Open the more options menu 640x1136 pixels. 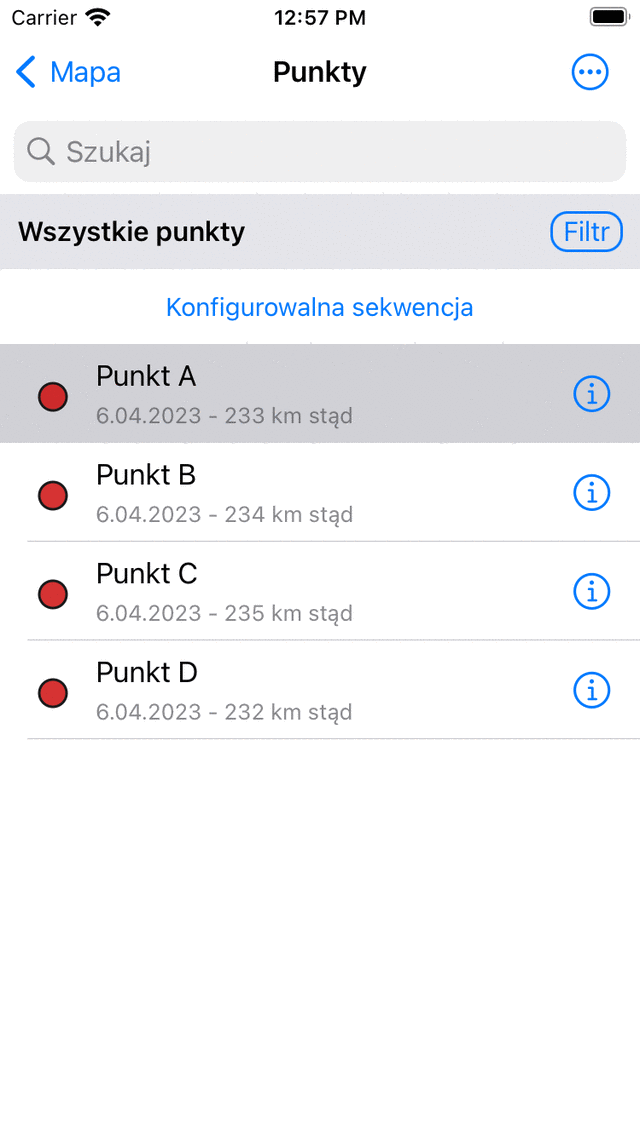589,72
